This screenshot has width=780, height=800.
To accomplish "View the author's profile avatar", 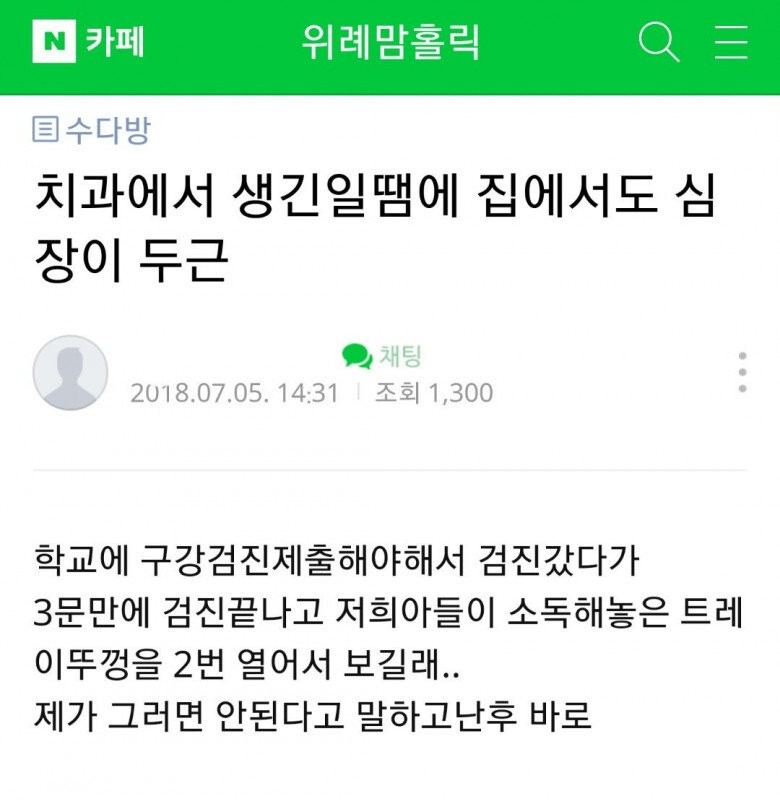I will click(x=70, y=372).
